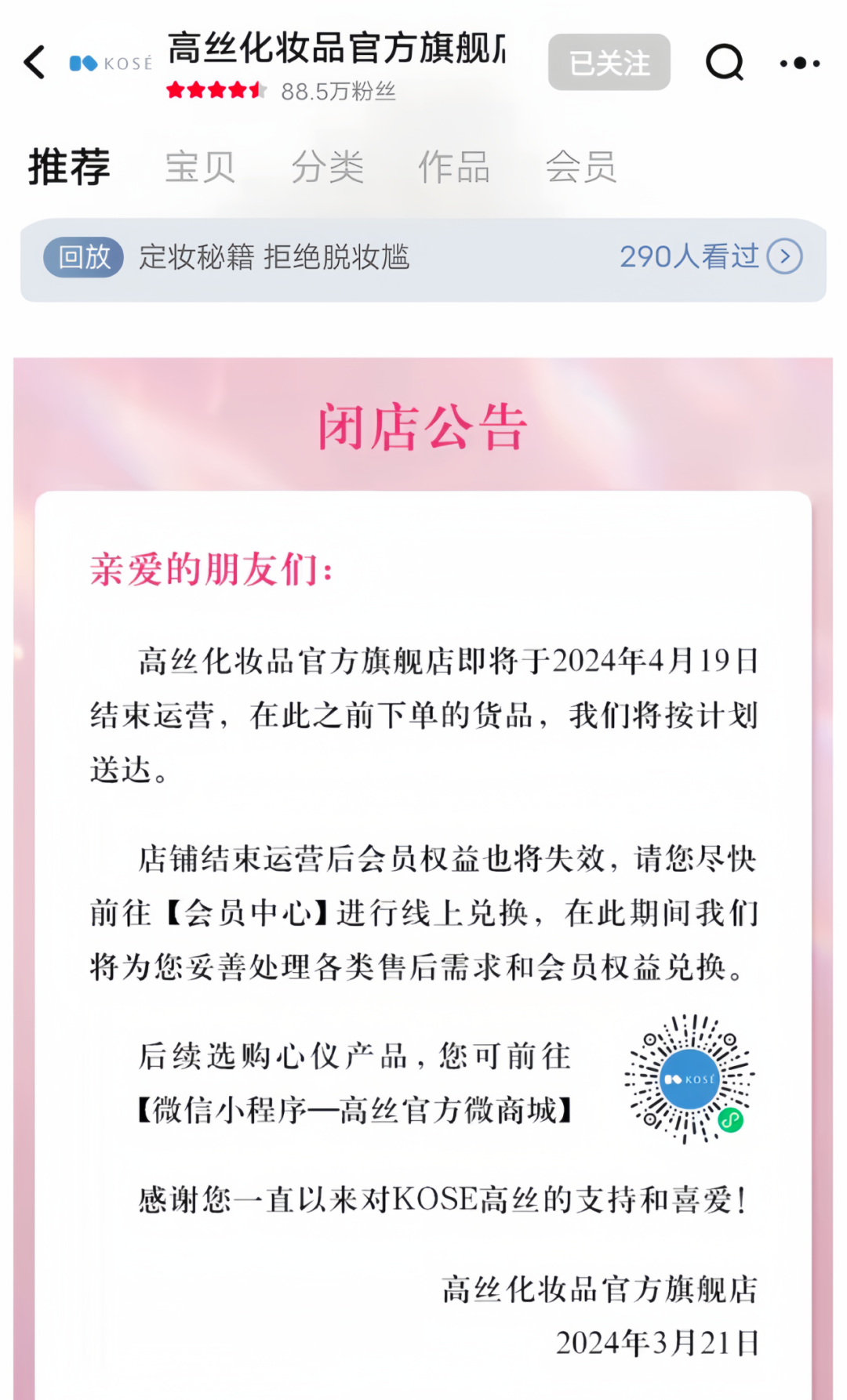Open the three-dot overflow menu

pos(800,63)
